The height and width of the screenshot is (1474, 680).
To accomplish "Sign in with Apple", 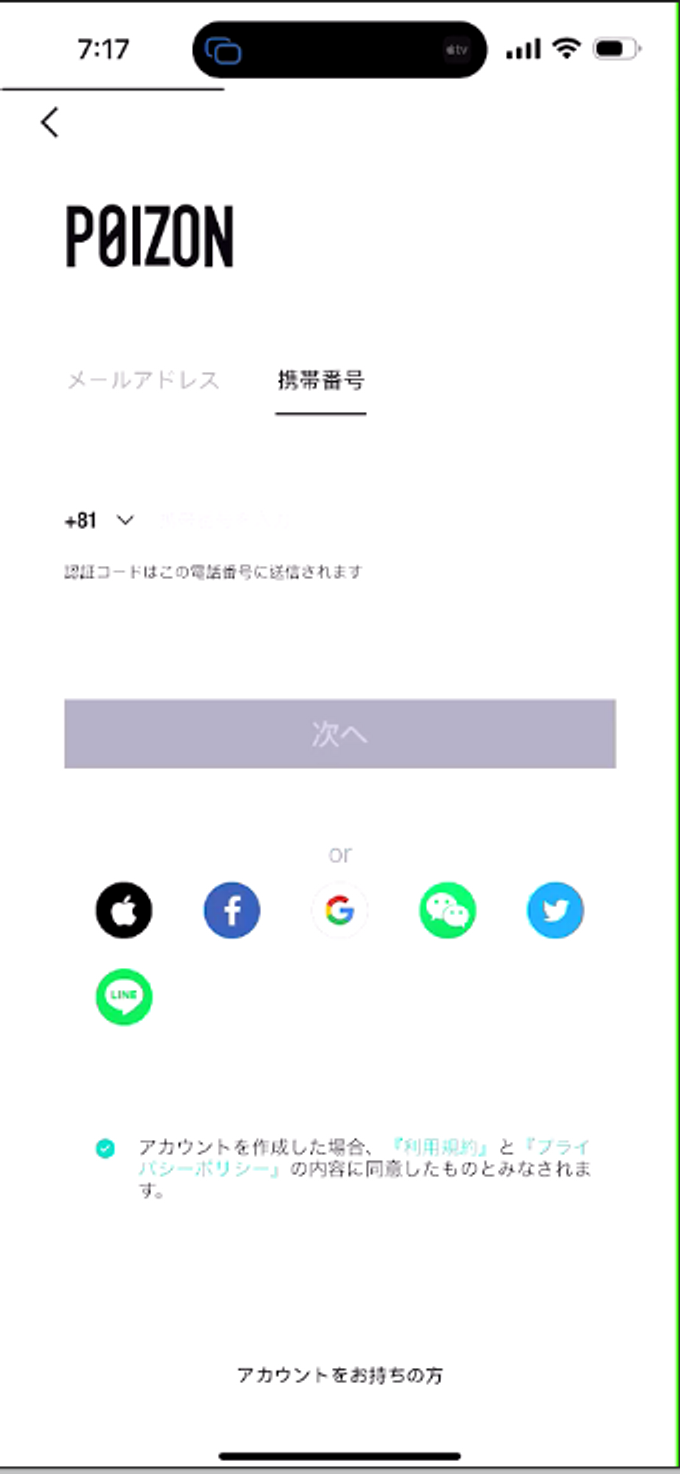I will tap(124, 910).
